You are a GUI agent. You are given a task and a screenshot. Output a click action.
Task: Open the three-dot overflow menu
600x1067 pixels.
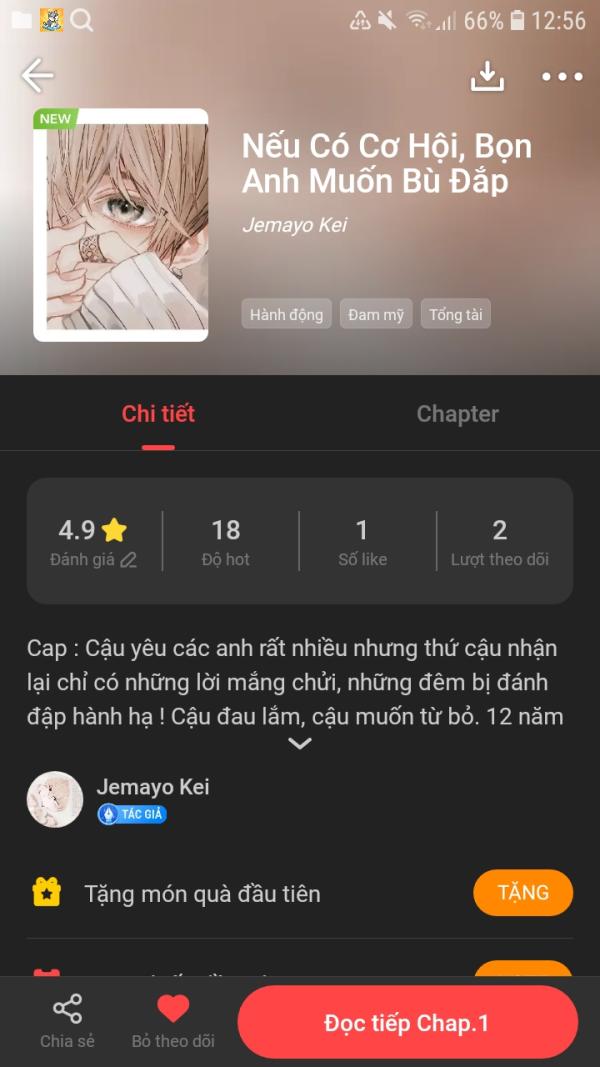tap(562, 77)
